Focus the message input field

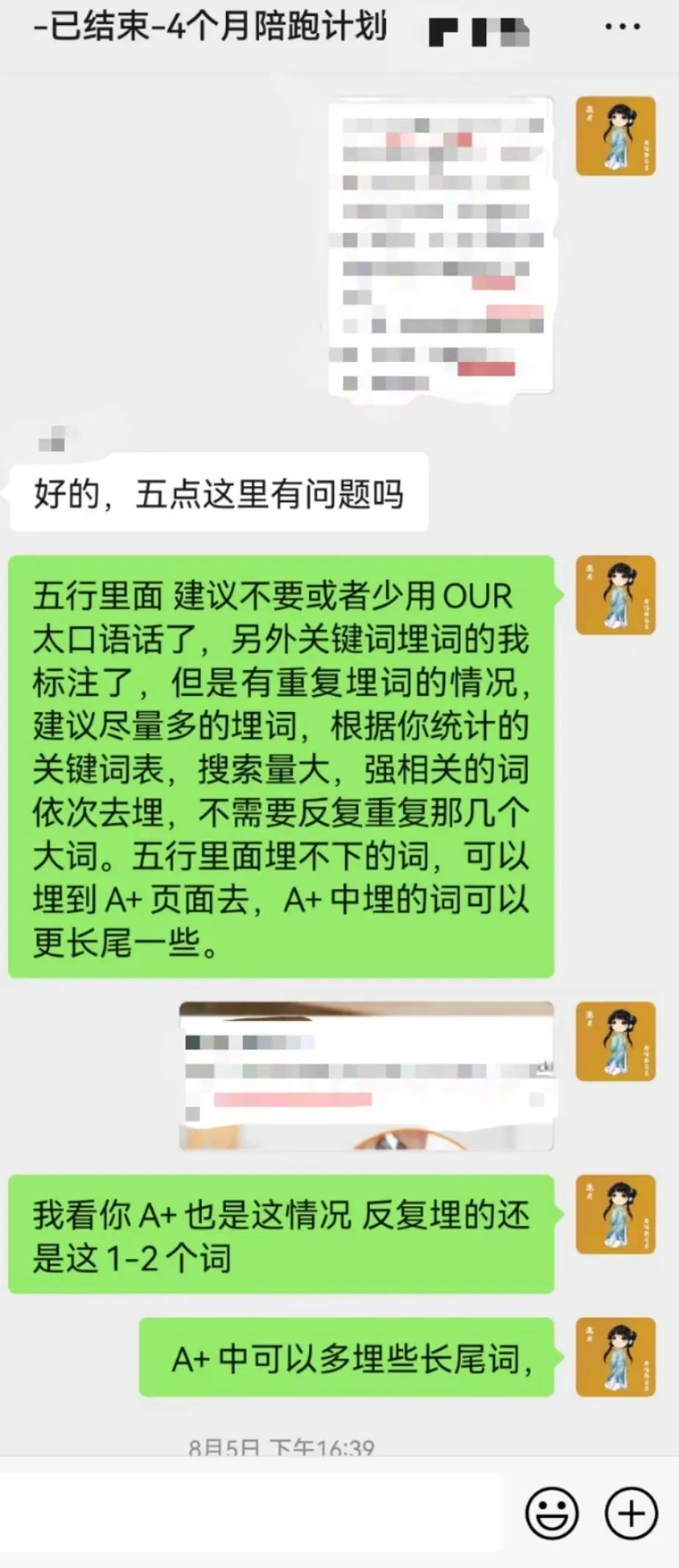tap(250, 1513)
